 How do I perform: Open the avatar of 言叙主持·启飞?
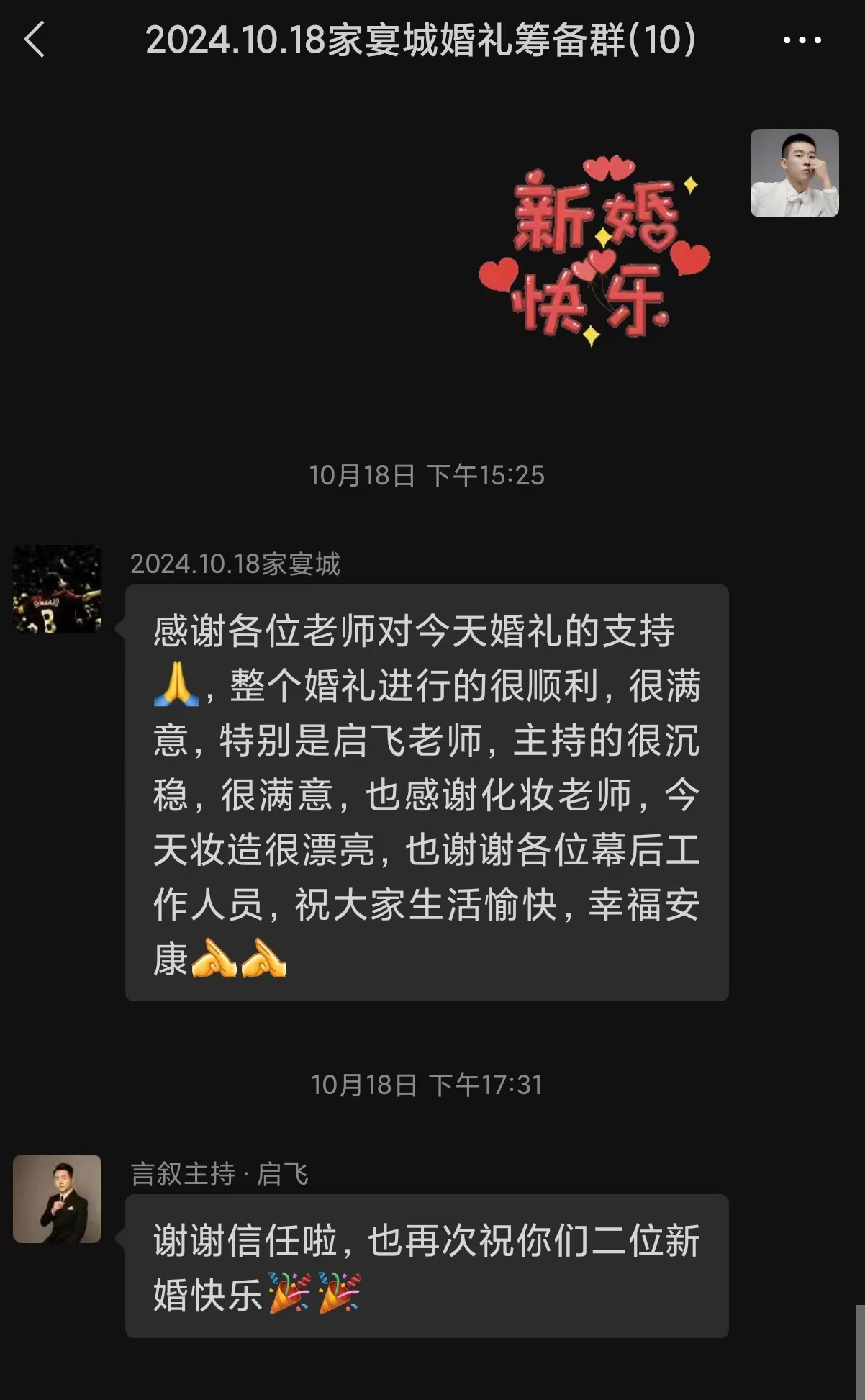[x=58, y=1199]
